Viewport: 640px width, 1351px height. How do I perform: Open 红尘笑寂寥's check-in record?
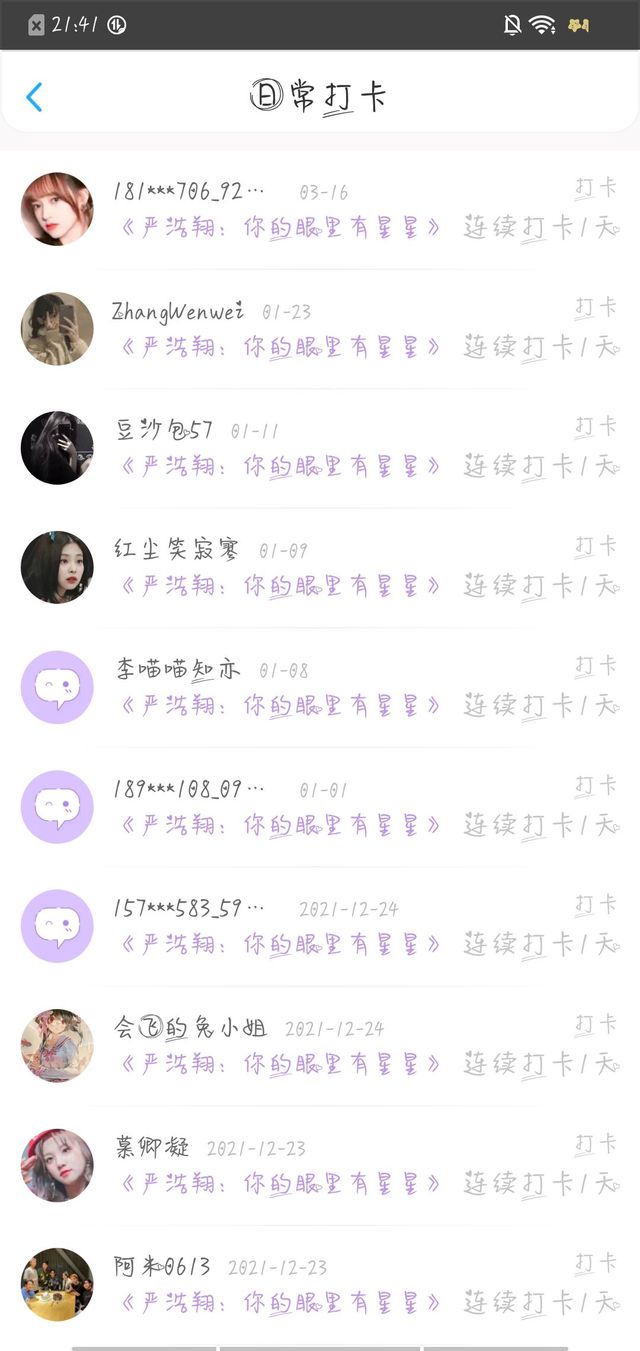click(320, 567)
